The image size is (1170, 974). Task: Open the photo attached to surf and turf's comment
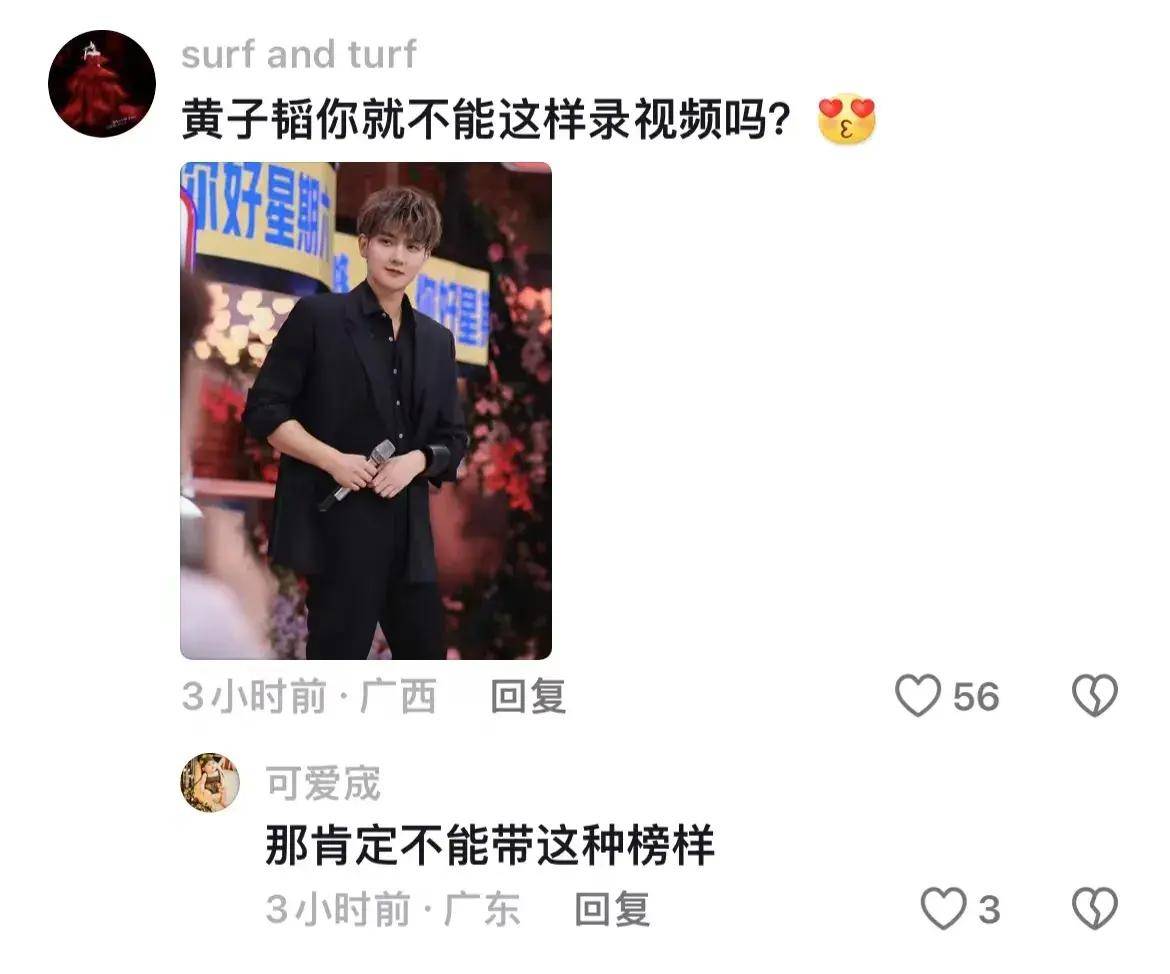pos(366,410)
